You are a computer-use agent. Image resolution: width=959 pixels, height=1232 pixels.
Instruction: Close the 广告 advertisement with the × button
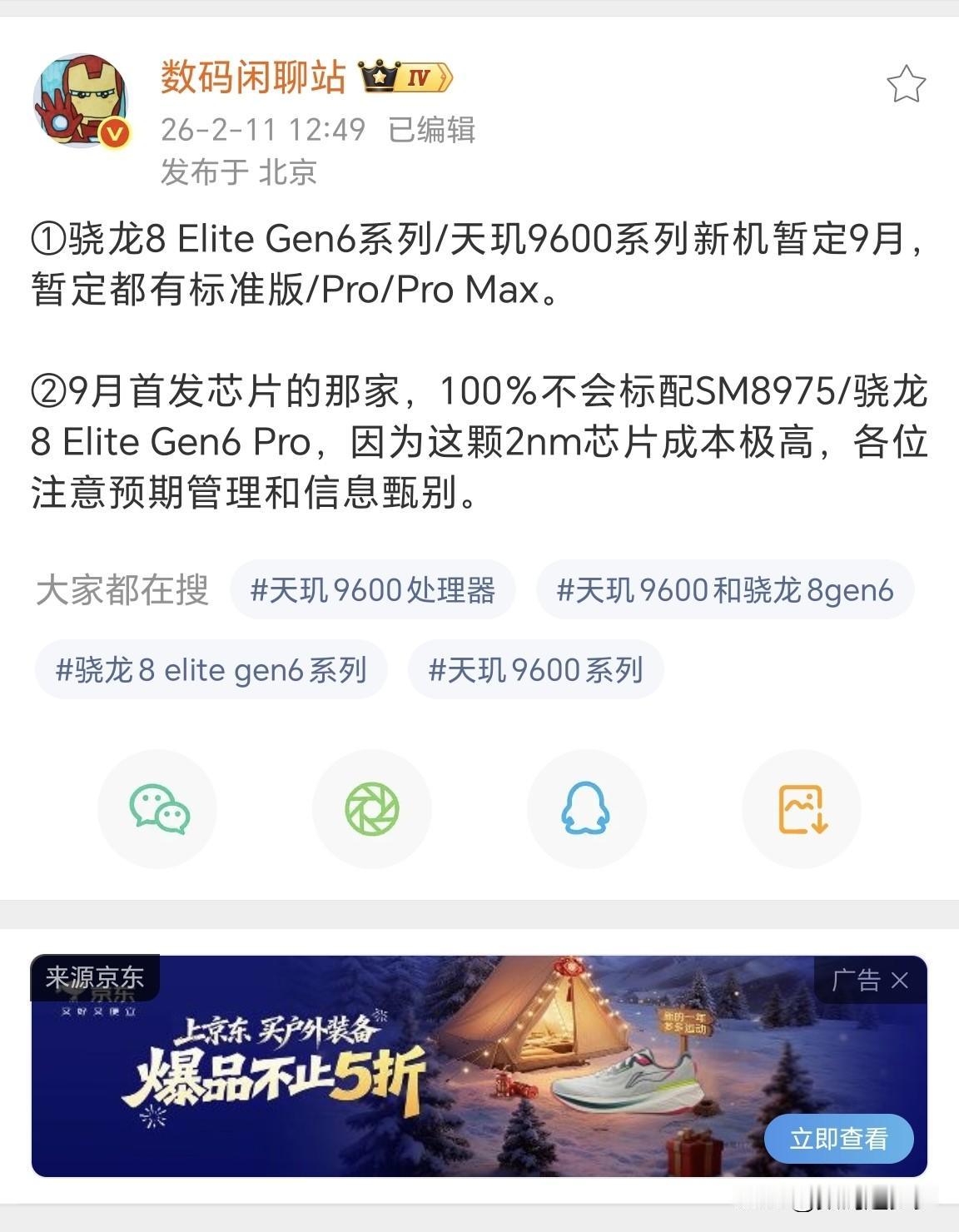pyautogui.click(x=899, y=981)
